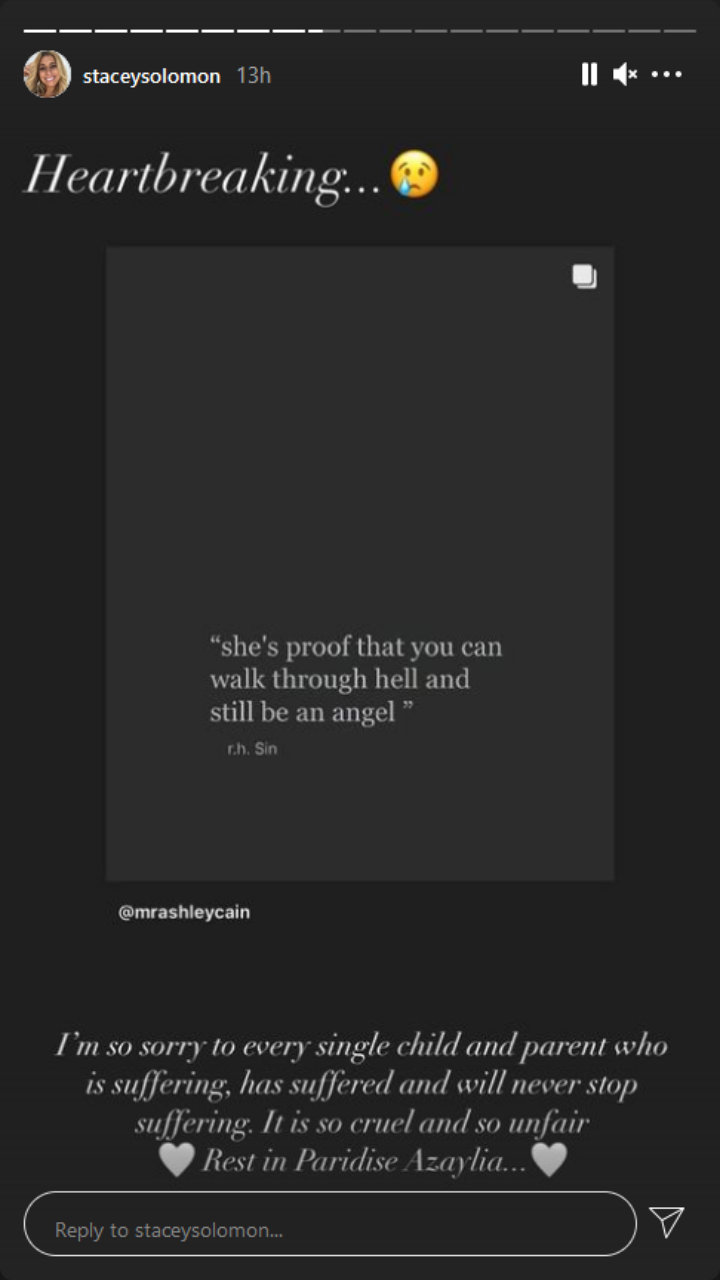Pause the story playback

pos(589,75)
